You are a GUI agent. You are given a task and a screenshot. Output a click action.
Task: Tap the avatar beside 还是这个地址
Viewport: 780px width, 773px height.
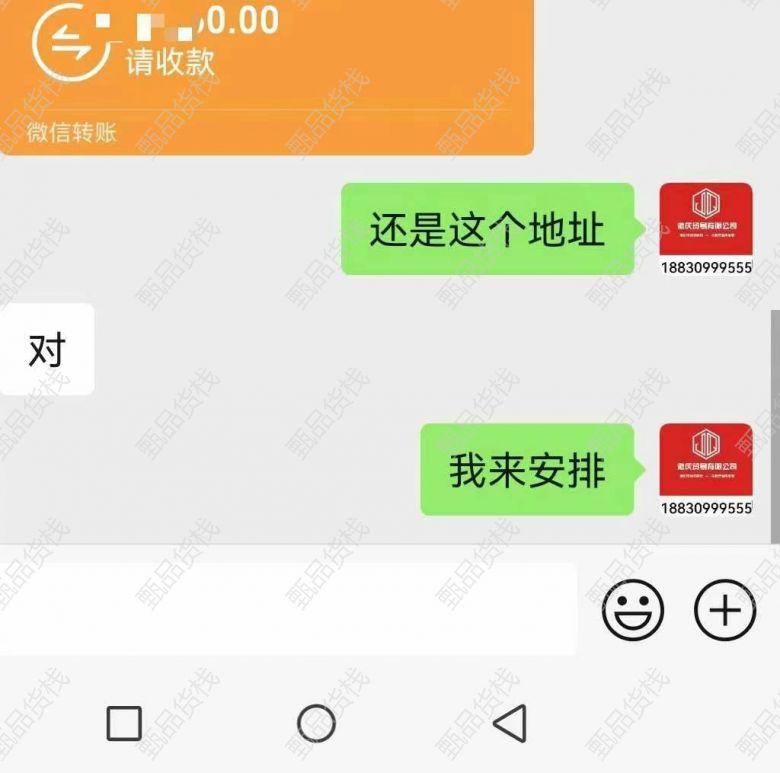[706, 228]
